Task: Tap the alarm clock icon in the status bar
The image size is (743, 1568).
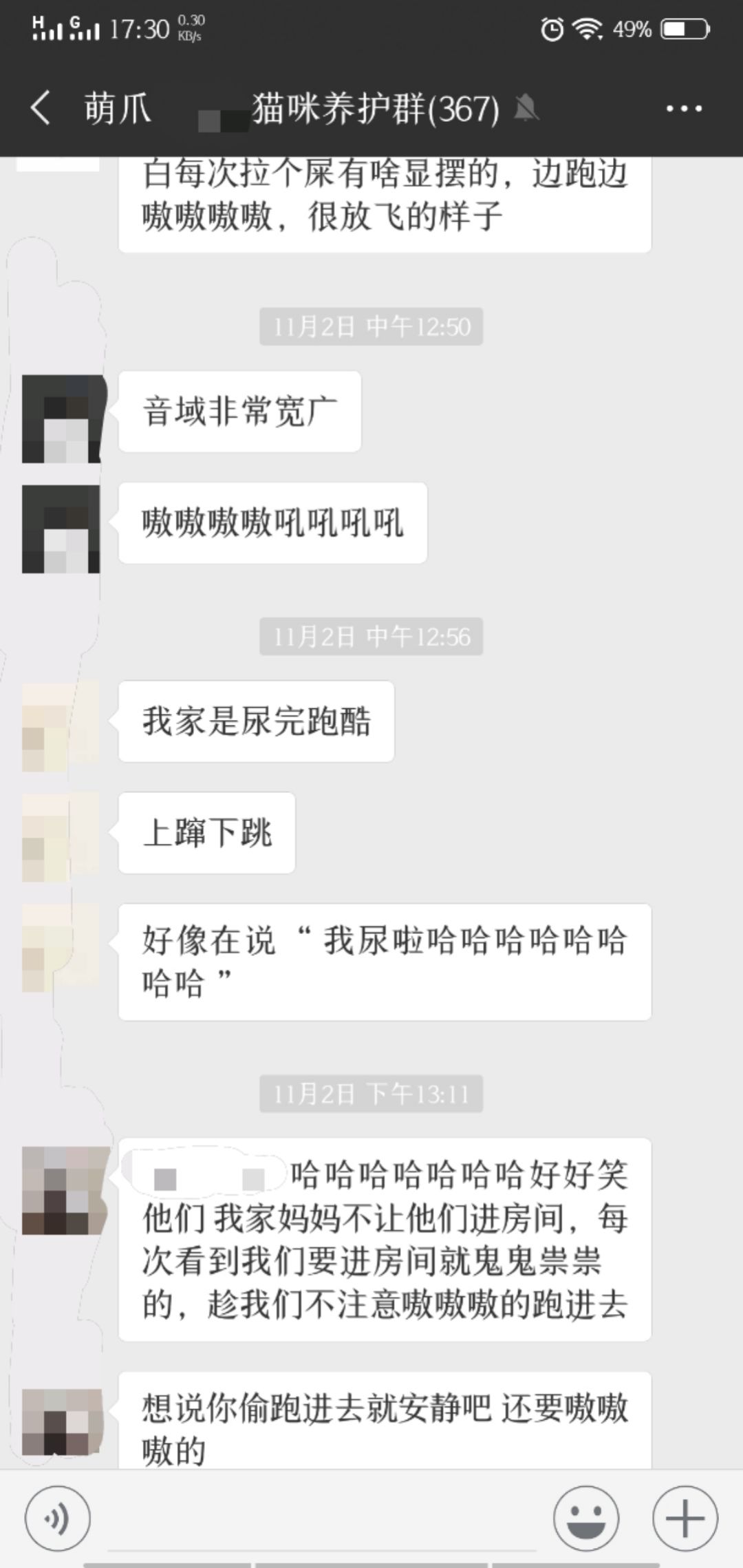Action: tap(550, 29)
